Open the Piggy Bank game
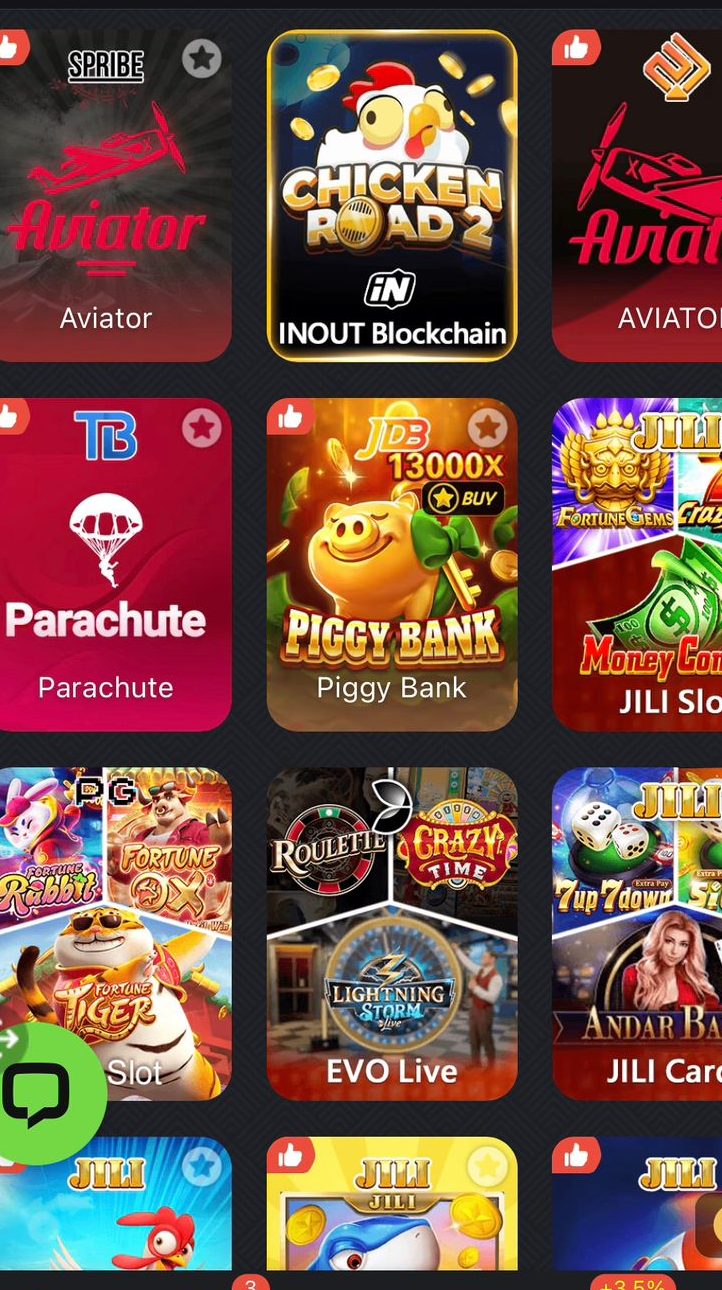 (392, 580)
